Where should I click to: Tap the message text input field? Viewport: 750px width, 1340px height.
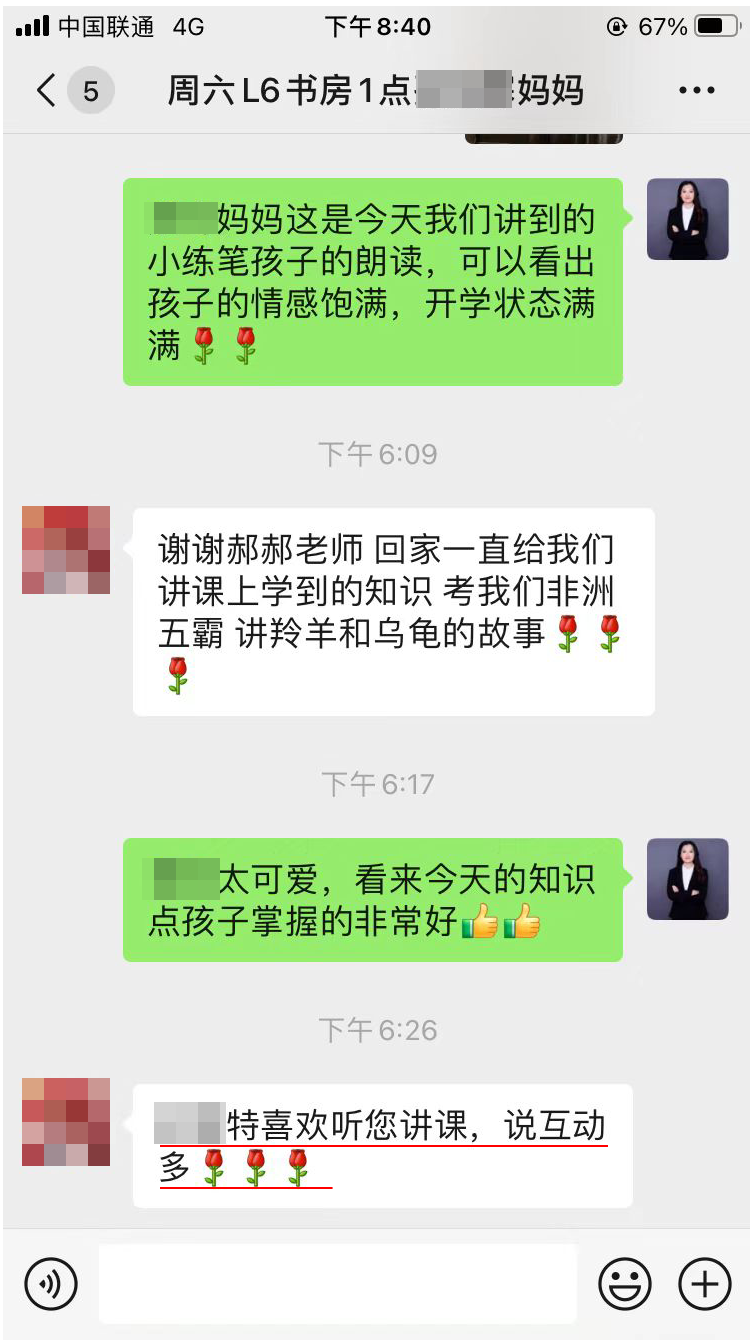pos(338,1284)
